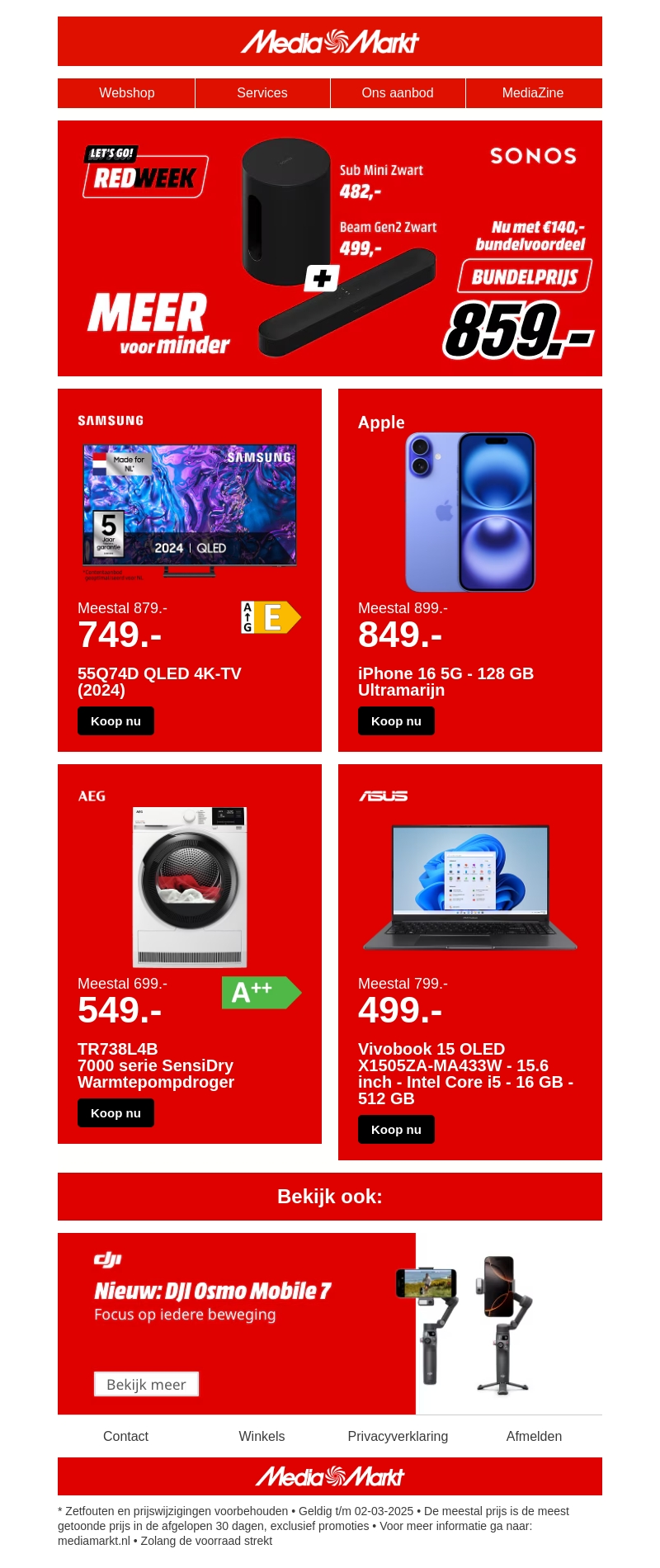
Task: Tap Koop nu for Samsung QLED TV
Action: point(115,721)
